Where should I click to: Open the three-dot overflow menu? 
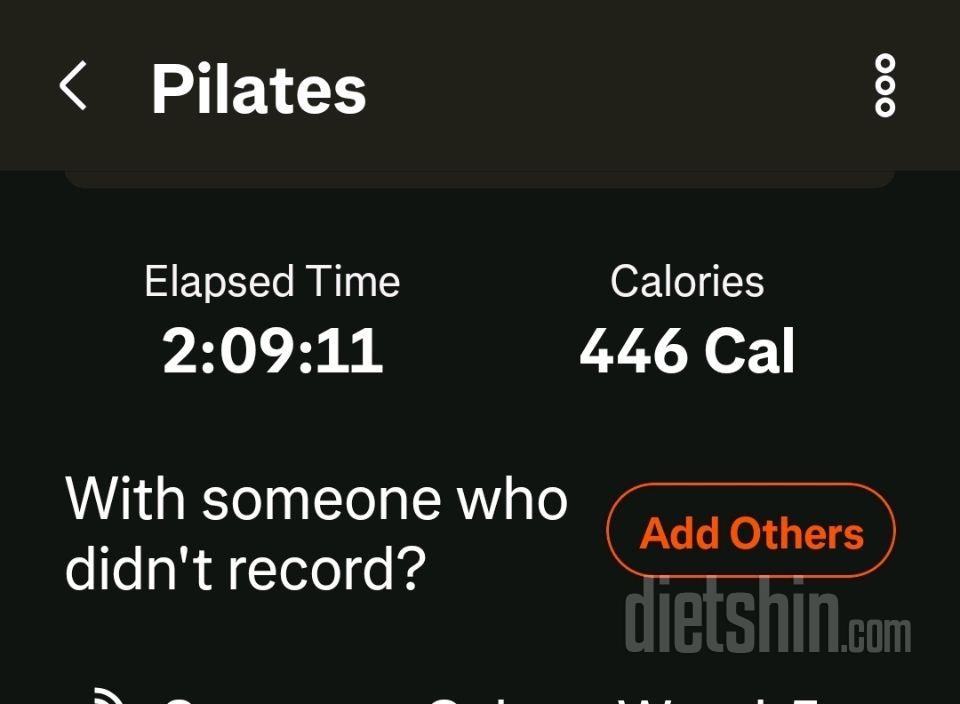click(885, 86)
